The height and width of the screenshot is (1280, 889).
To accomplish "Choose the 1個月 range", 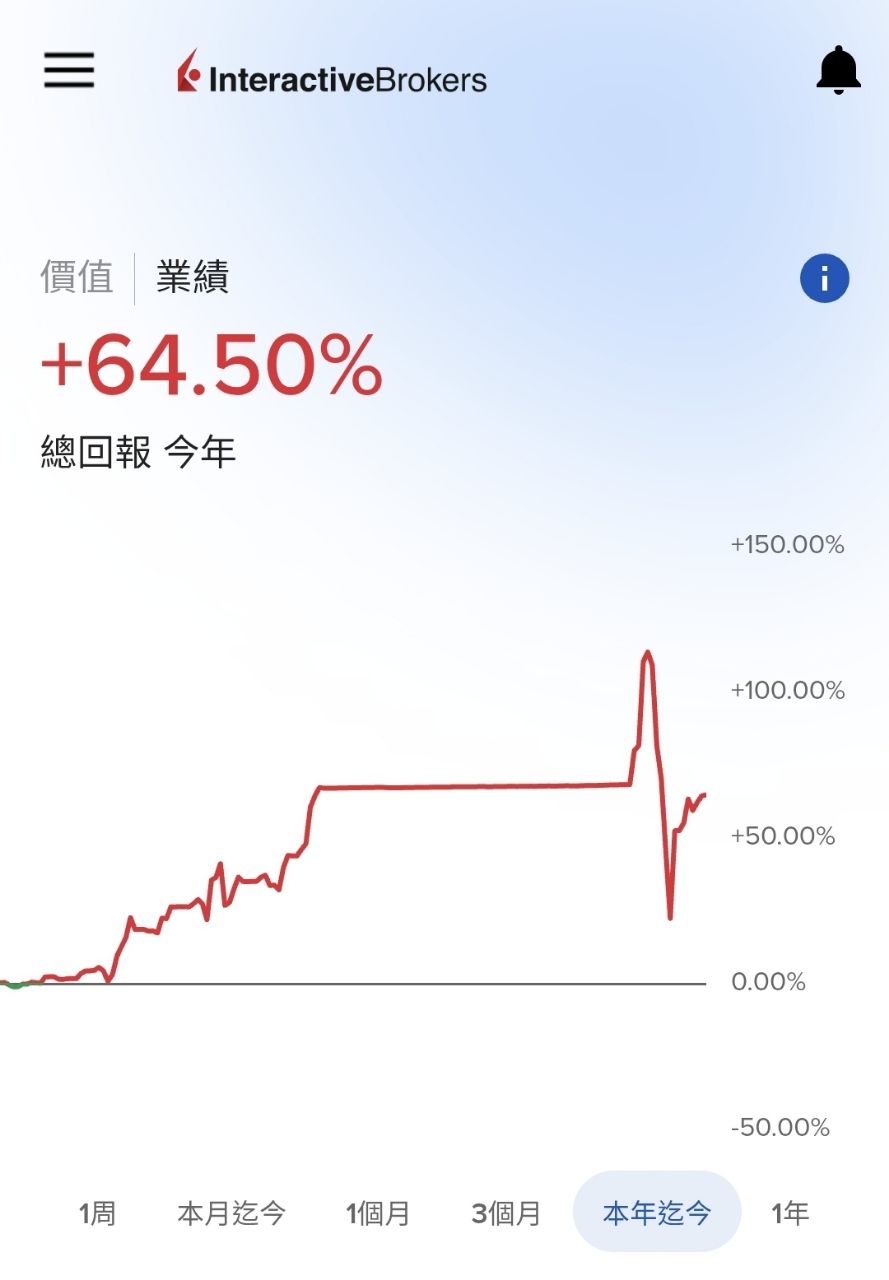I will tap(378, 1214).
